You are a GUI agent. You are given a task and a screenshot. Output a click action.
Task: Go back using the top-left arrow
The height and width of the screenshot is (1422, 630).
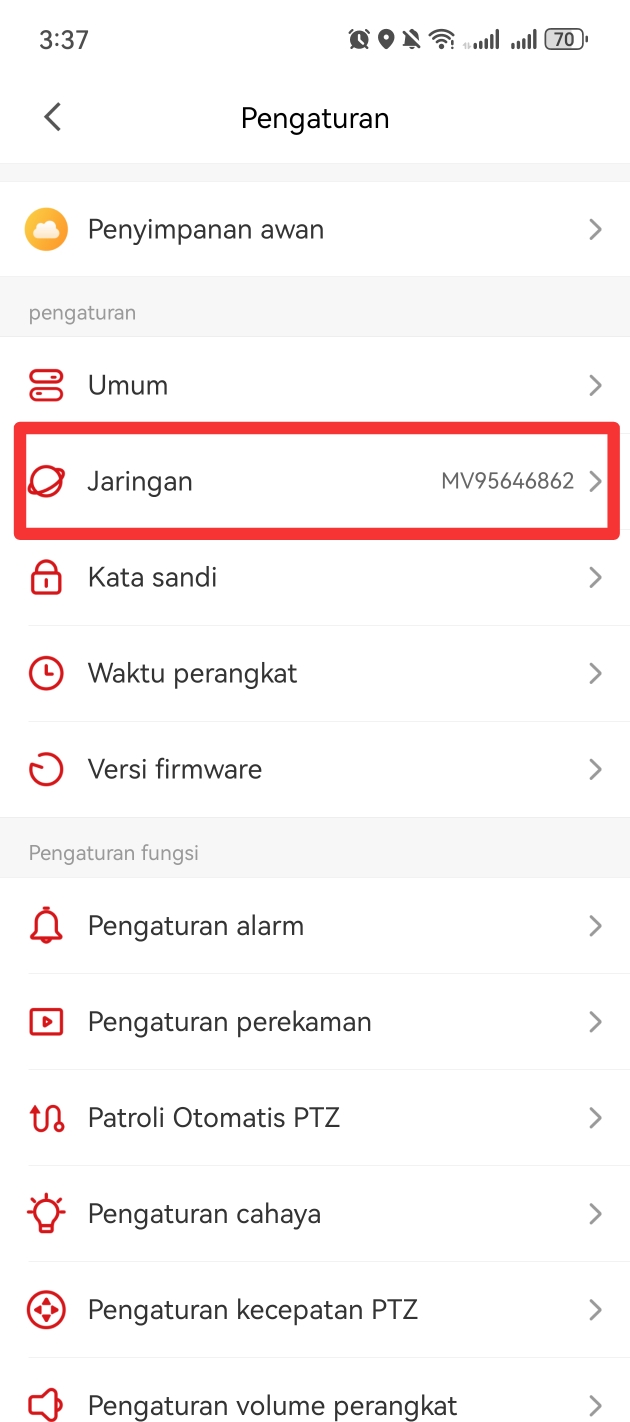click(x=53, y=117)
